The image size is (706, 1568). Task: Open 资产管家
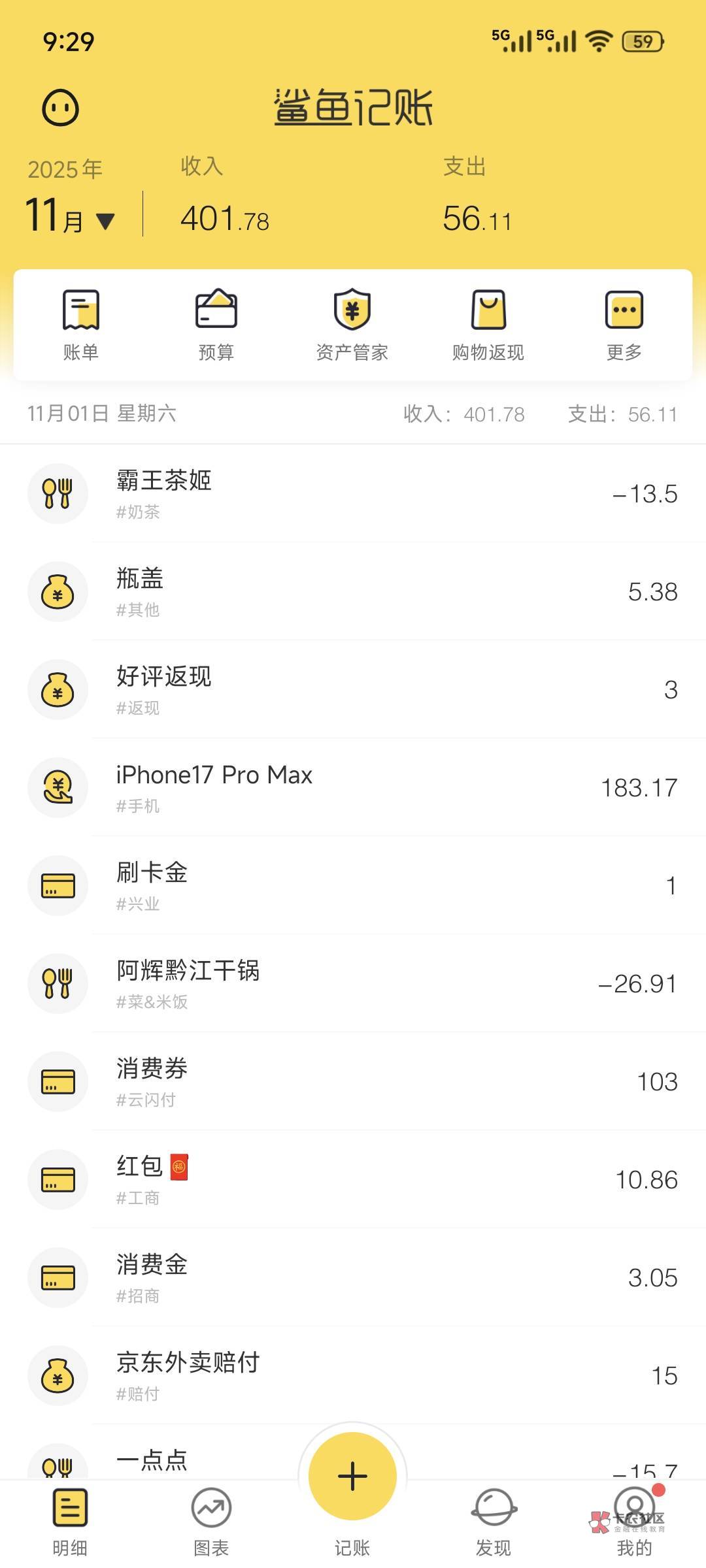click(x=352, y=325)
